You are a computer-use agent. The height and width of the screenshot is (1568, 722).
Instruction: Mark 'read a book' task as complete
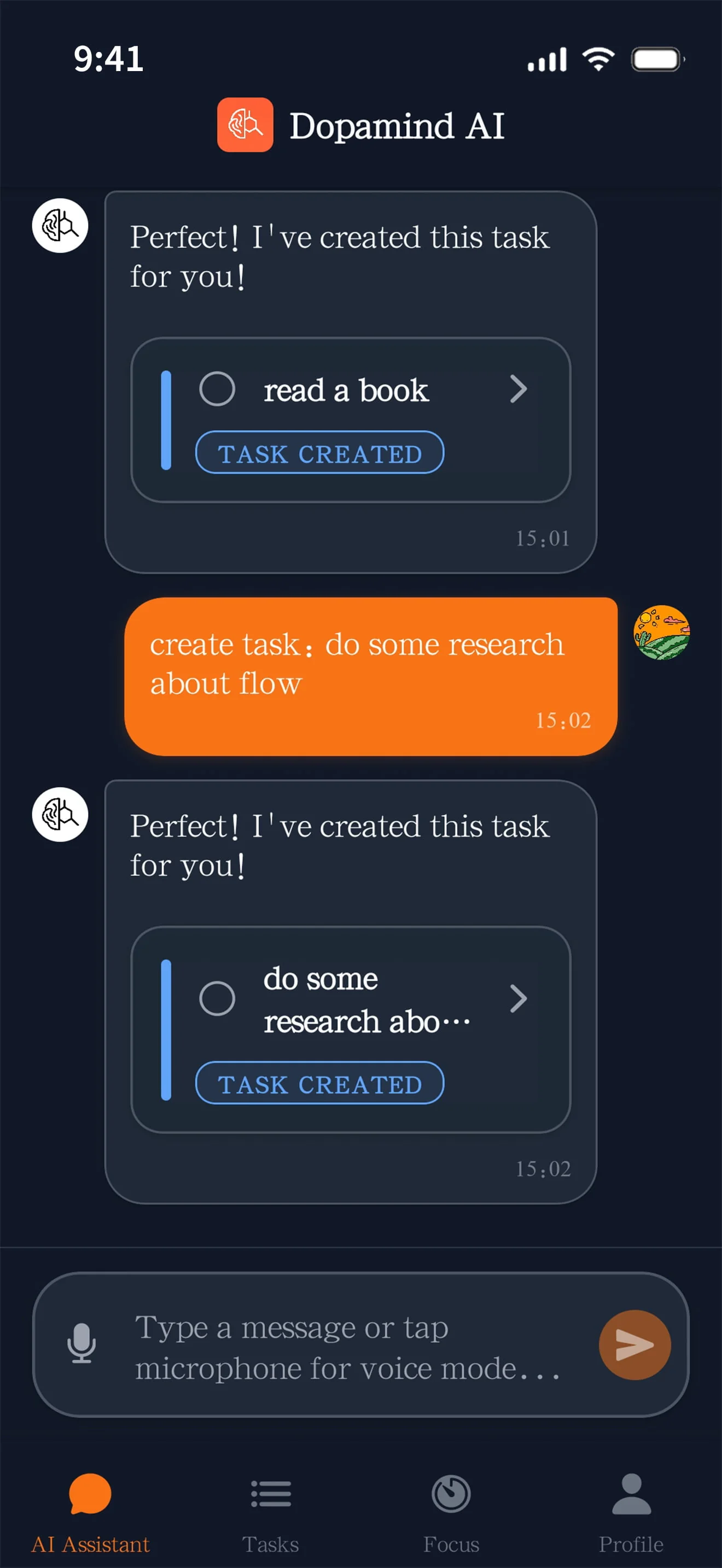[x=217, y=389]
